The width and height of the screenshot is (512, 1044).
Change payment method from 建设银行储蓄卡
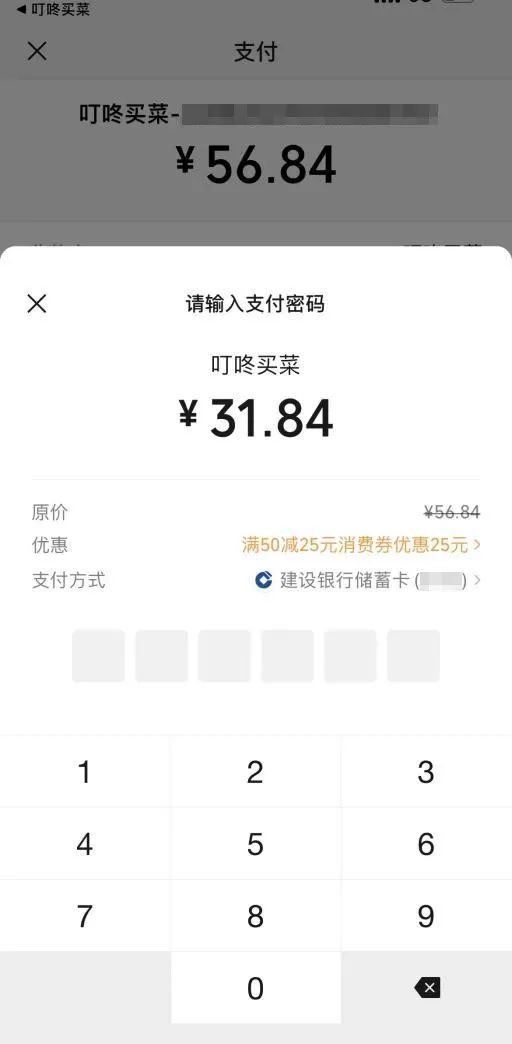point(368,580)
